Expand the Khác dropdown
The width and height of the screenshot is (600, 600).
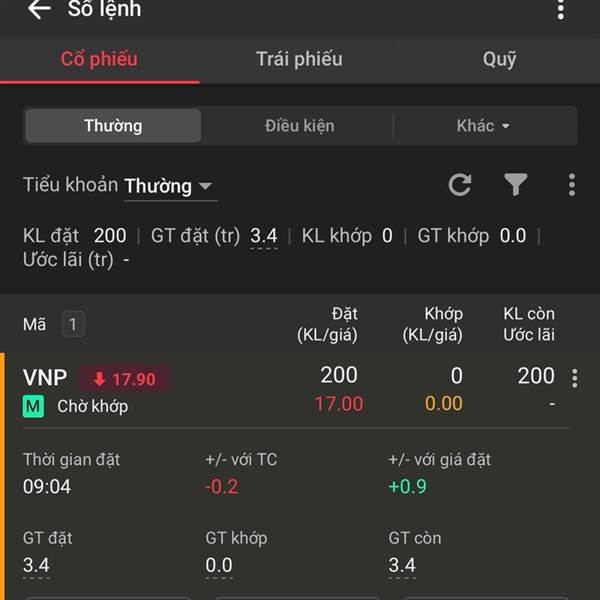(483, 126)
